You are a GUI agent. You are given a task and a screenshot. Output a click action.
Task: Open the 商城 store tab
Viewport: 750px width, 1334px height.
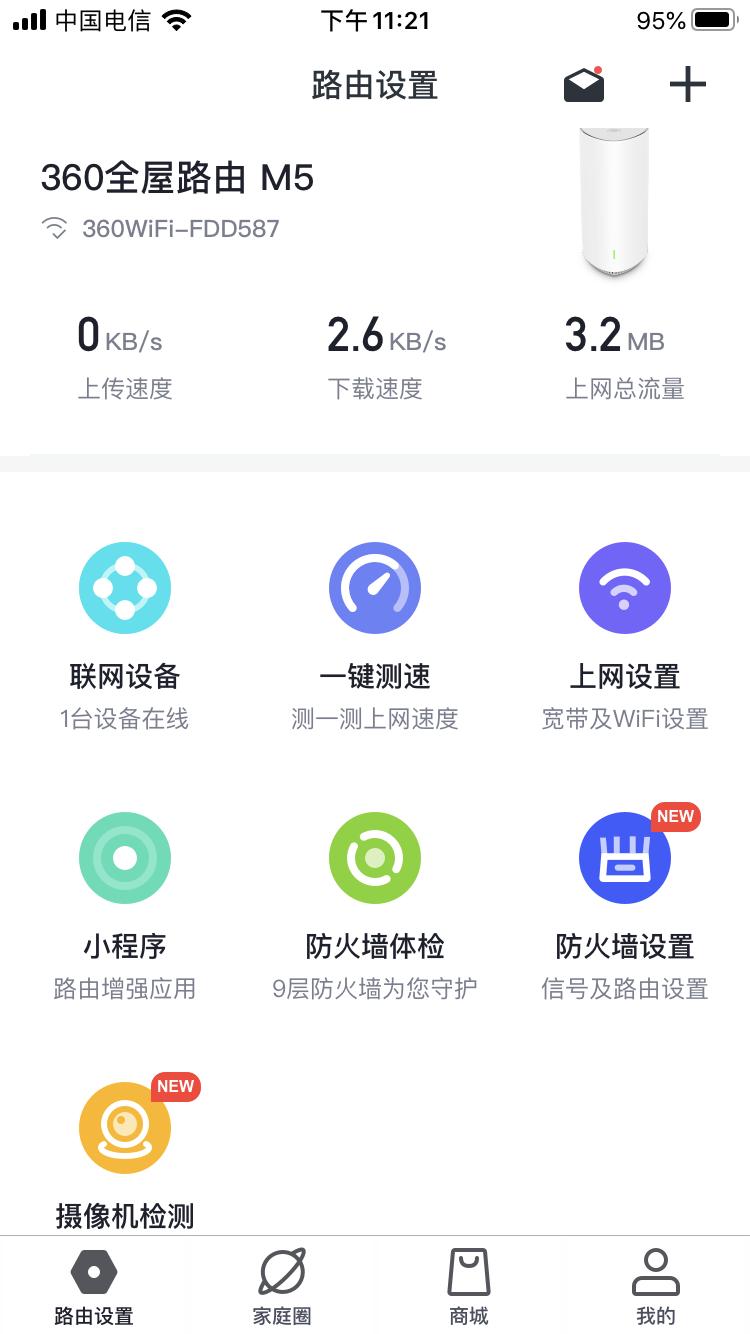tap(469, 1285)
